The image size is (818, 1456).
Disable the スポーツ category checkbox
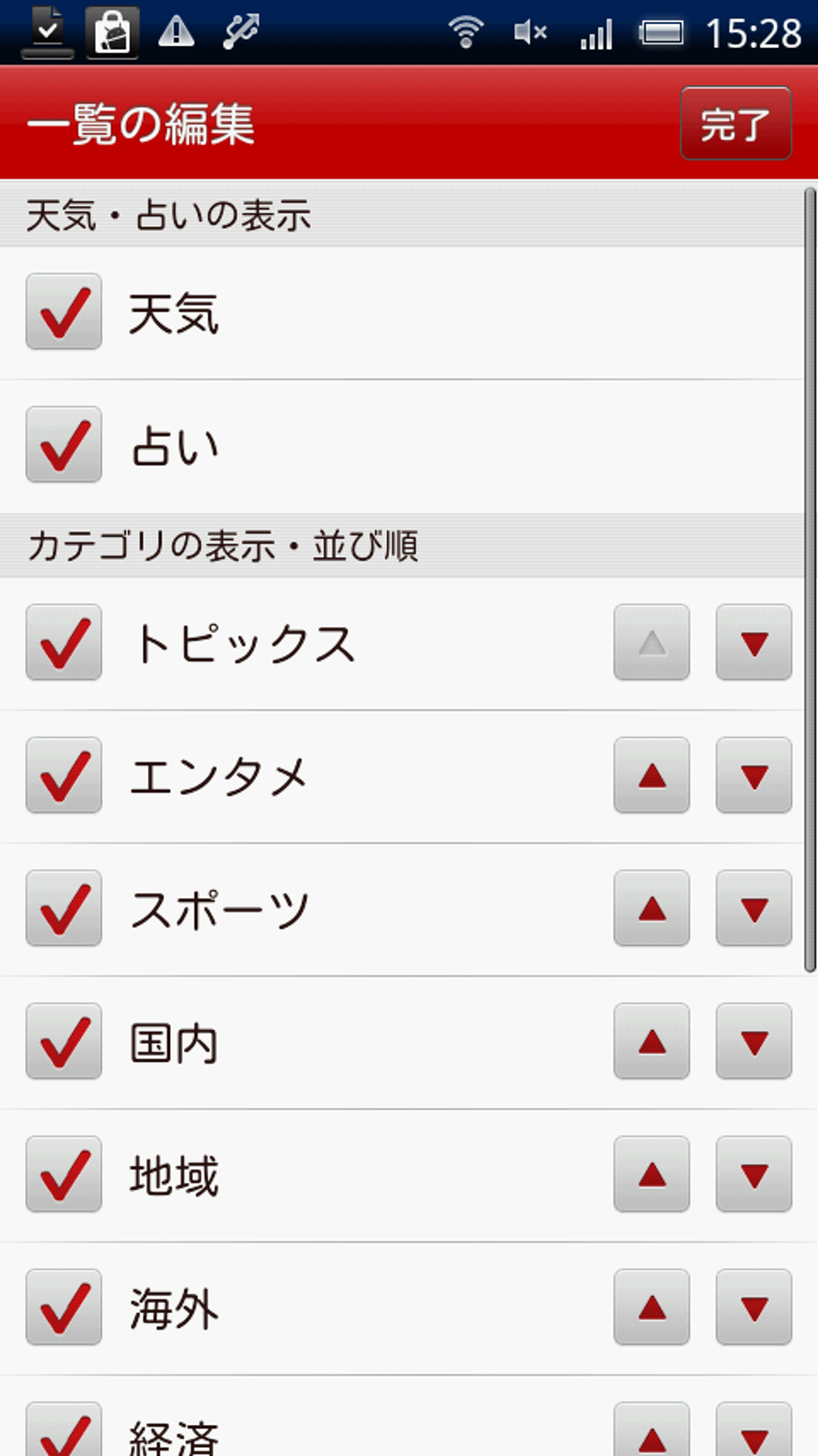(64, 909)
